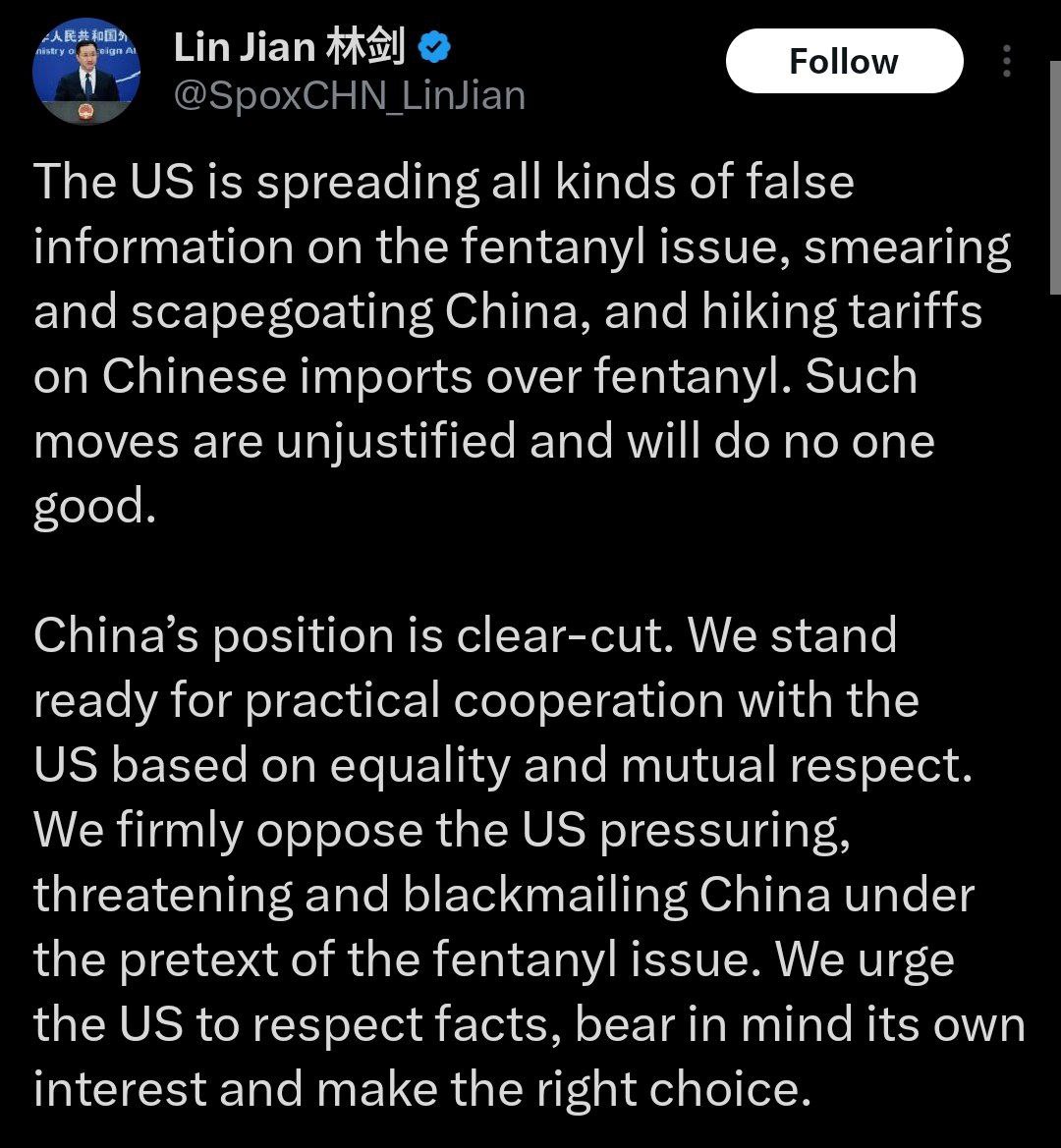Open Lin Jian's profile picture
Viewport: 1061px width, 1148px height.
click(86, 72)
